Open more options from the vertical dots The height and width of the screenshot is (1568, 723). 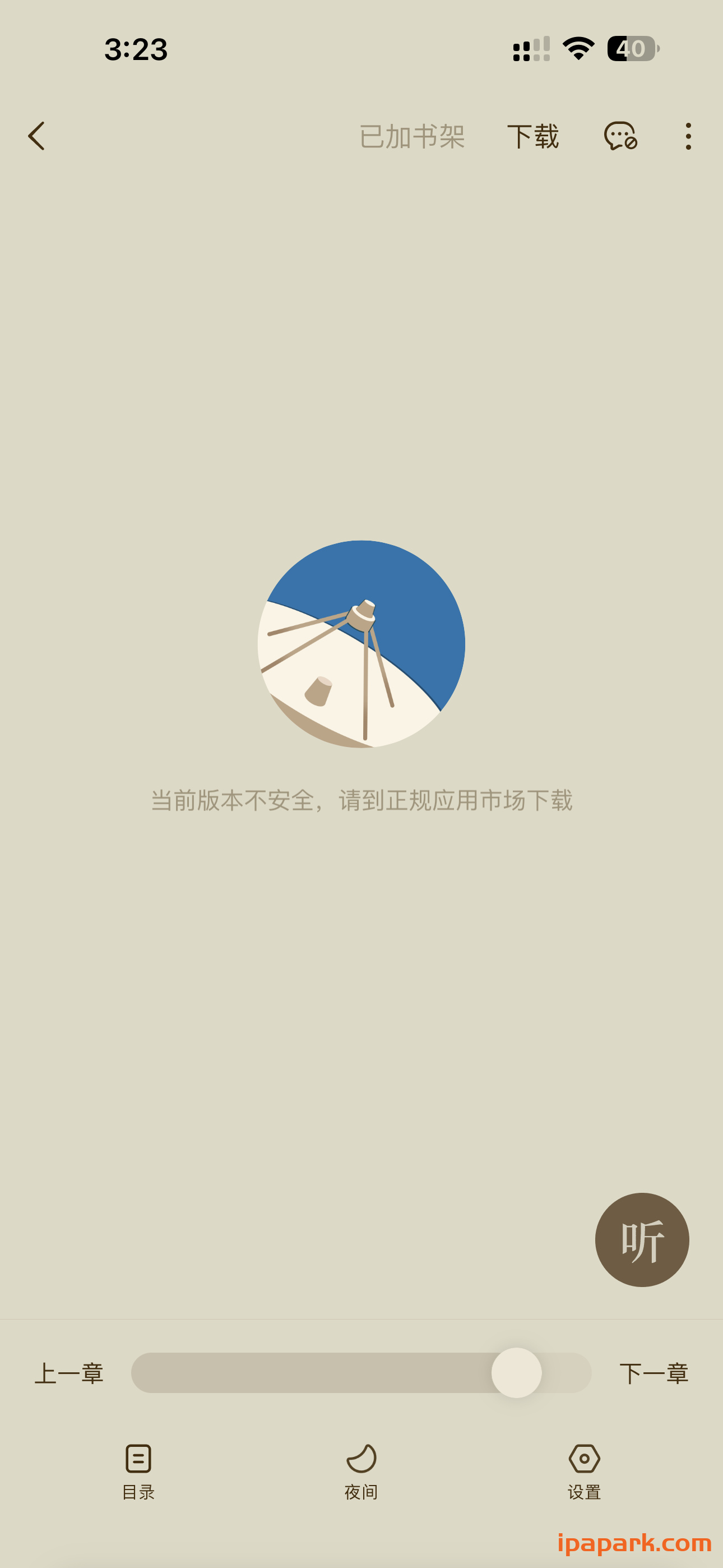pyautogui.click(x=688, y=137)
